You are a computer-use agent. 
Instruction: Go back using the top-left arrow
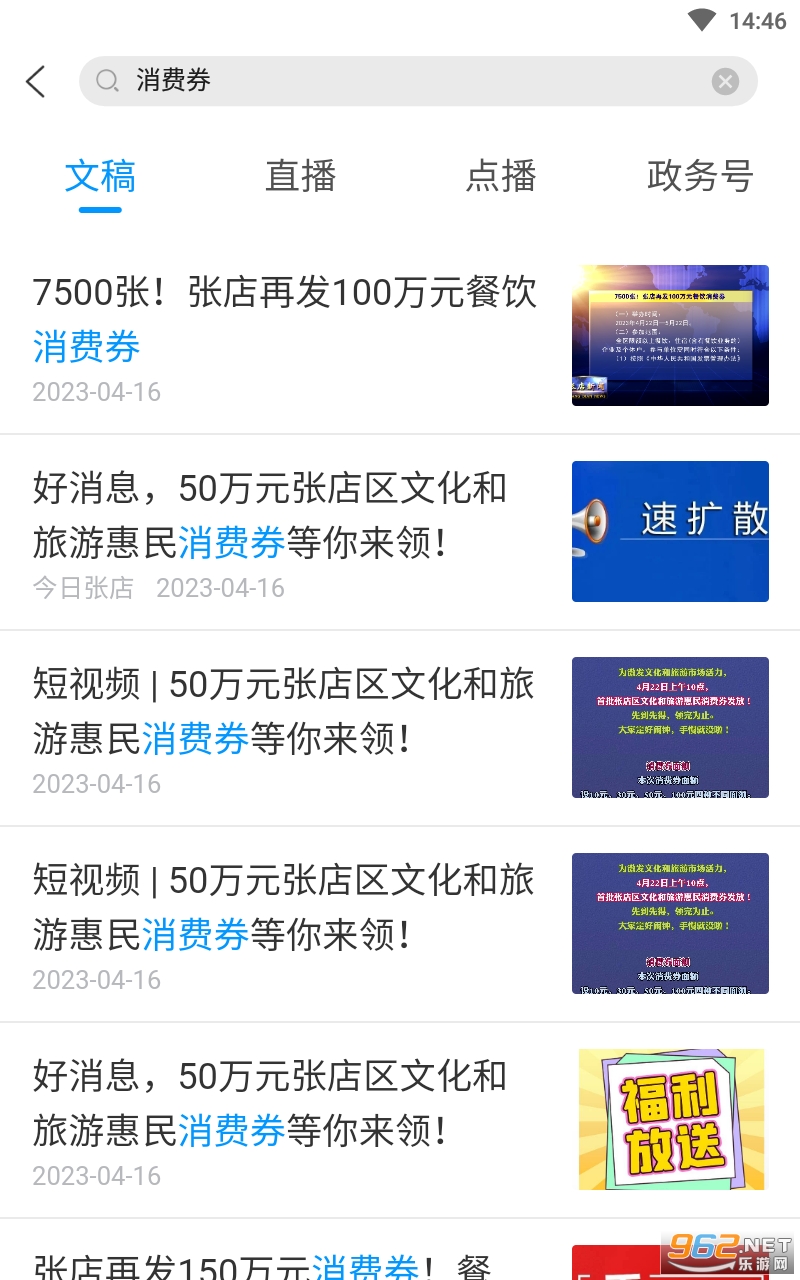36,81
